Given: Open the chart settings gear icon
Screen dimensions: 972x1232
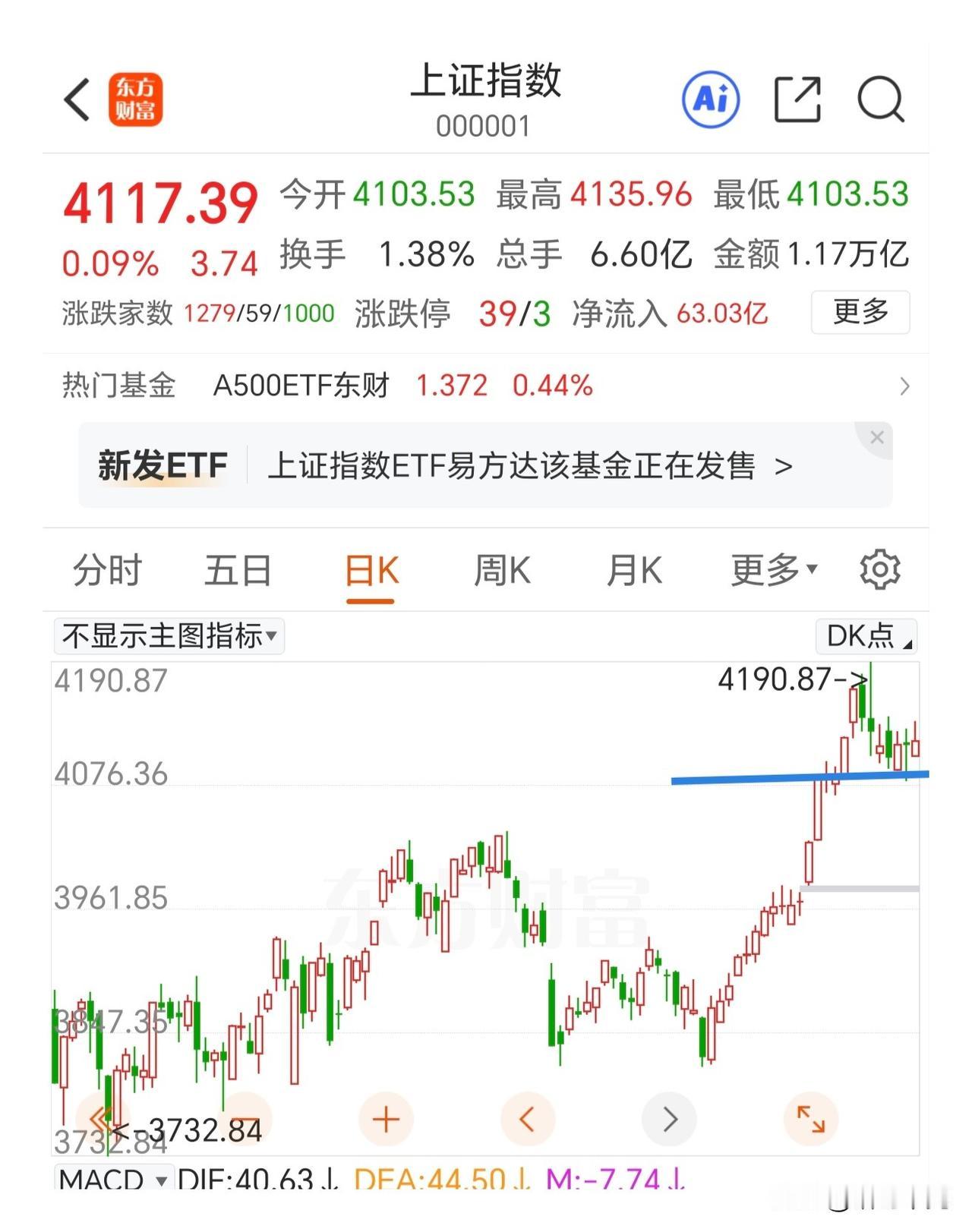Looking at the screenshot, I should point(879,570).
